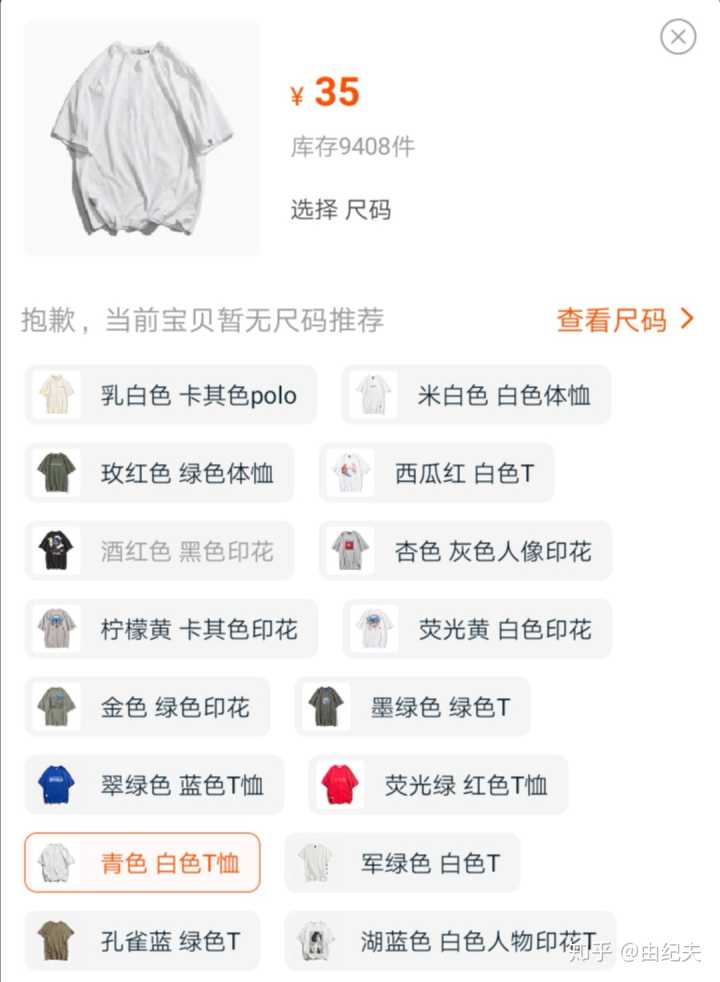Screen dimensions: 720x982
Task: Select 翠绿色 蓝色T恤 variant
Action: pyautogui.click(x=154, y=785)
